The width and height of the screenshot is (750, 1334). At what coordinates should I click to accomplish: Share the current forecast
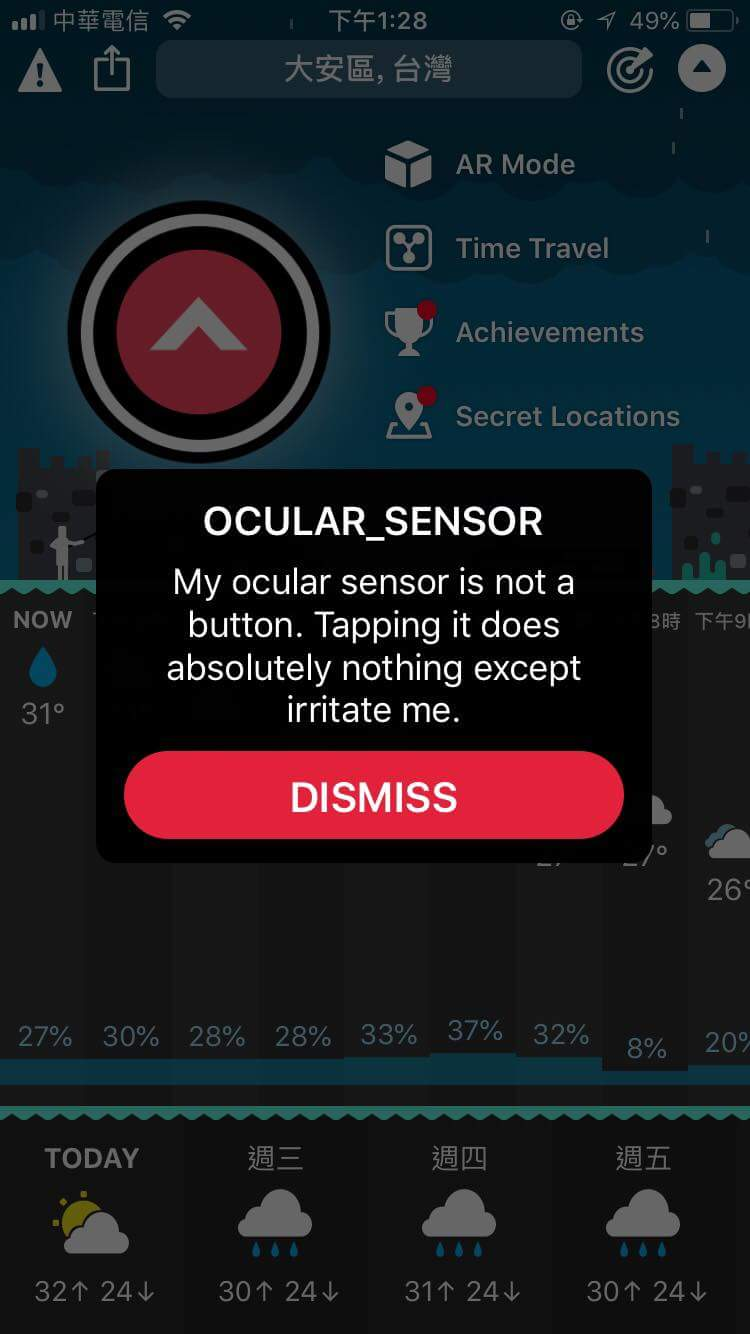click(x=112, y=70)
